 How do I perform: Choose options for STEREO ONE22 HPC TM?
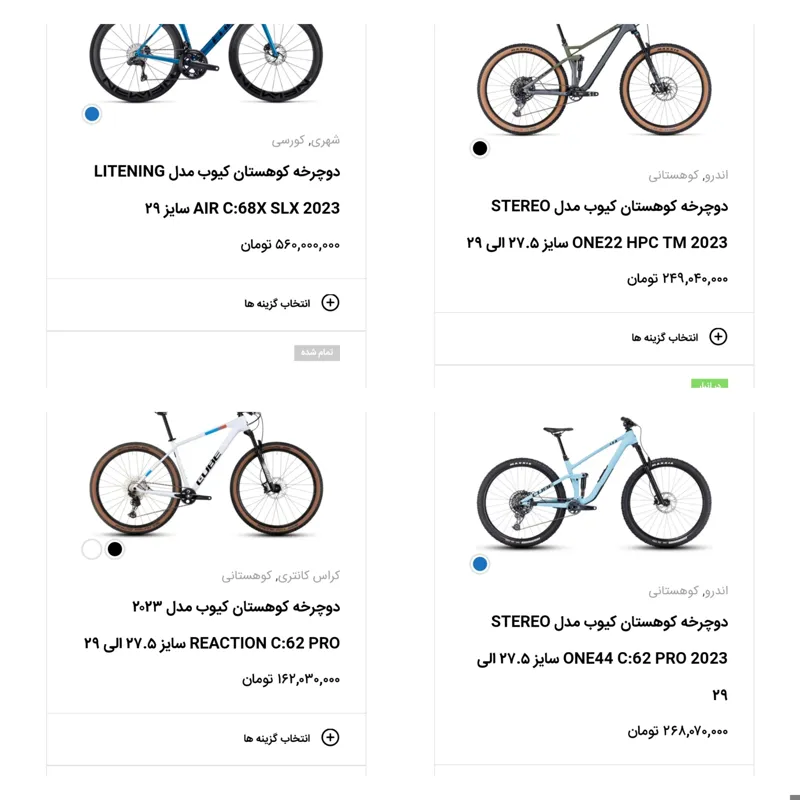coord(679,337)
